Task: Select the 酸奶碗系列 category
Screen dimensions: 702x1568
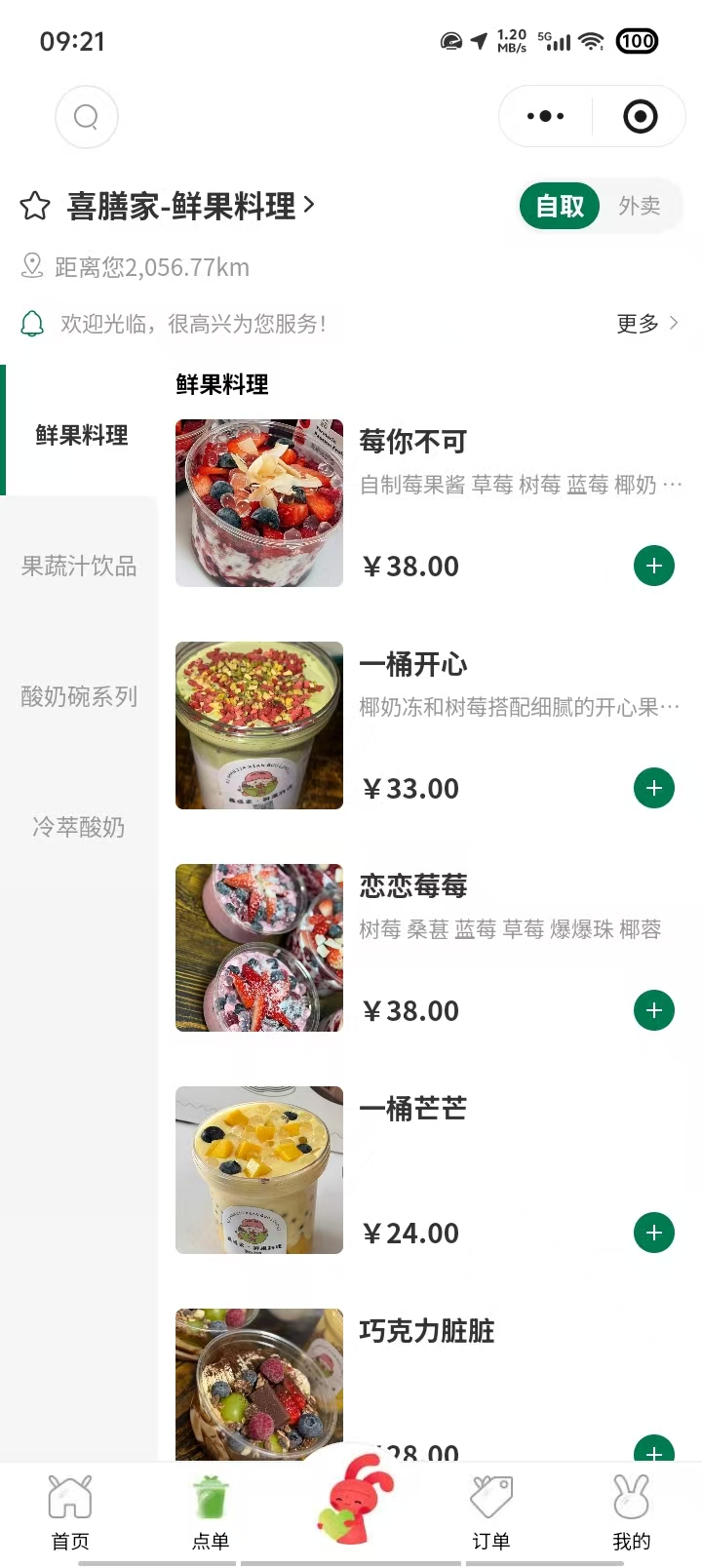Action: (x=79, y=696)
